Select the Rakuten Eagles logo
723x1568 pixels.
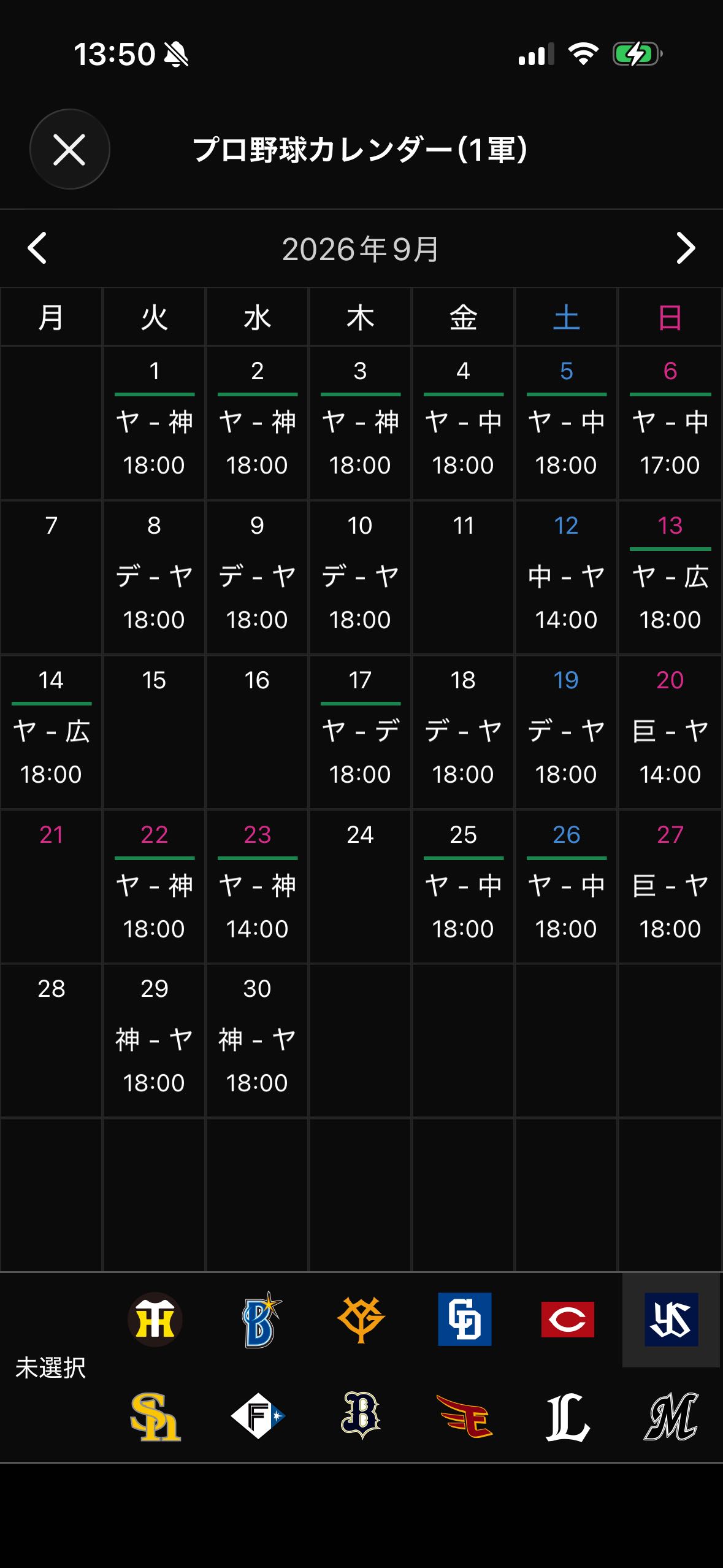(464, 1416)
